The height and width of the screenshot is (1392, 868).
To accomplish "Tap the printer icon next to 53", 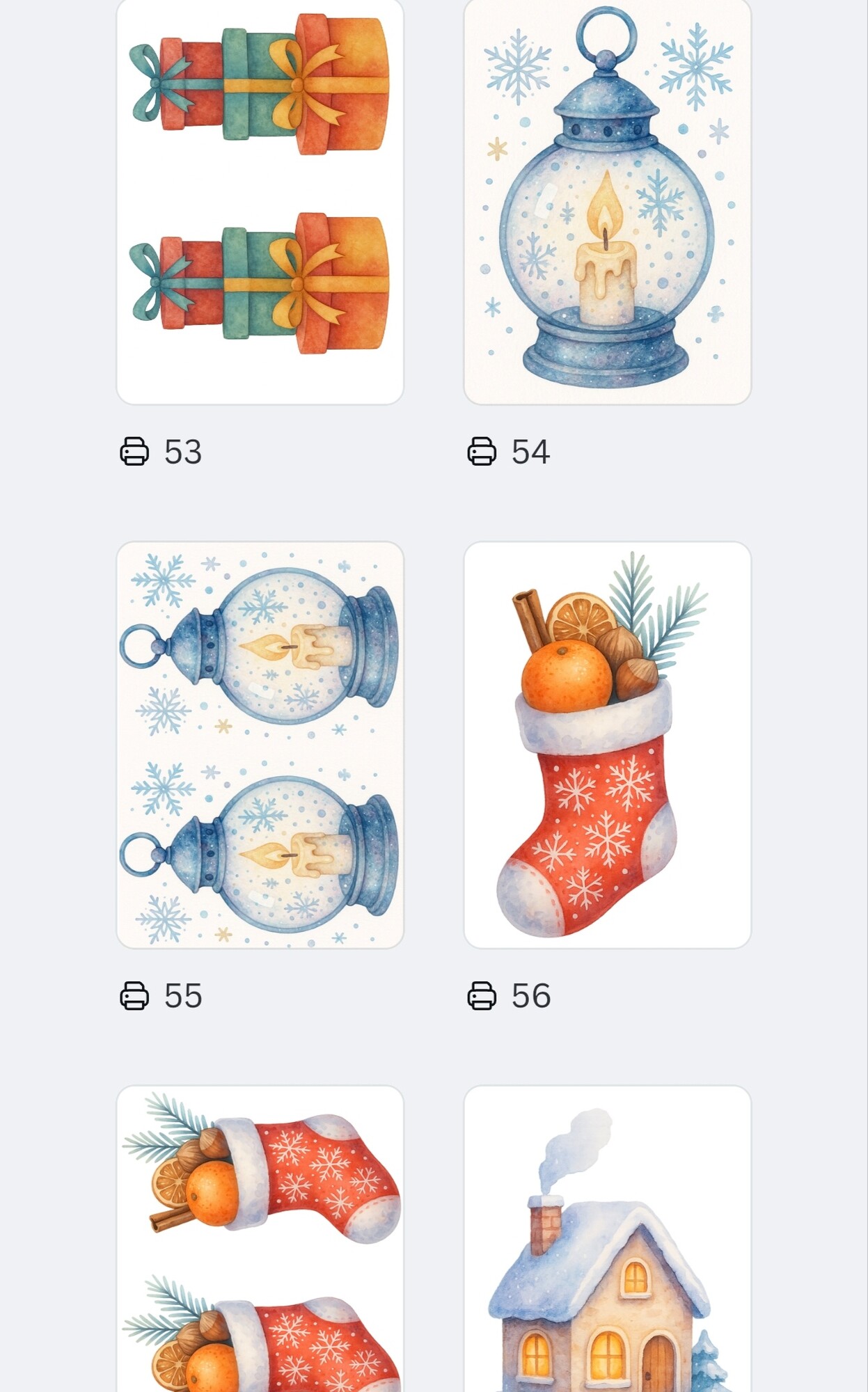I will point(134,452).
